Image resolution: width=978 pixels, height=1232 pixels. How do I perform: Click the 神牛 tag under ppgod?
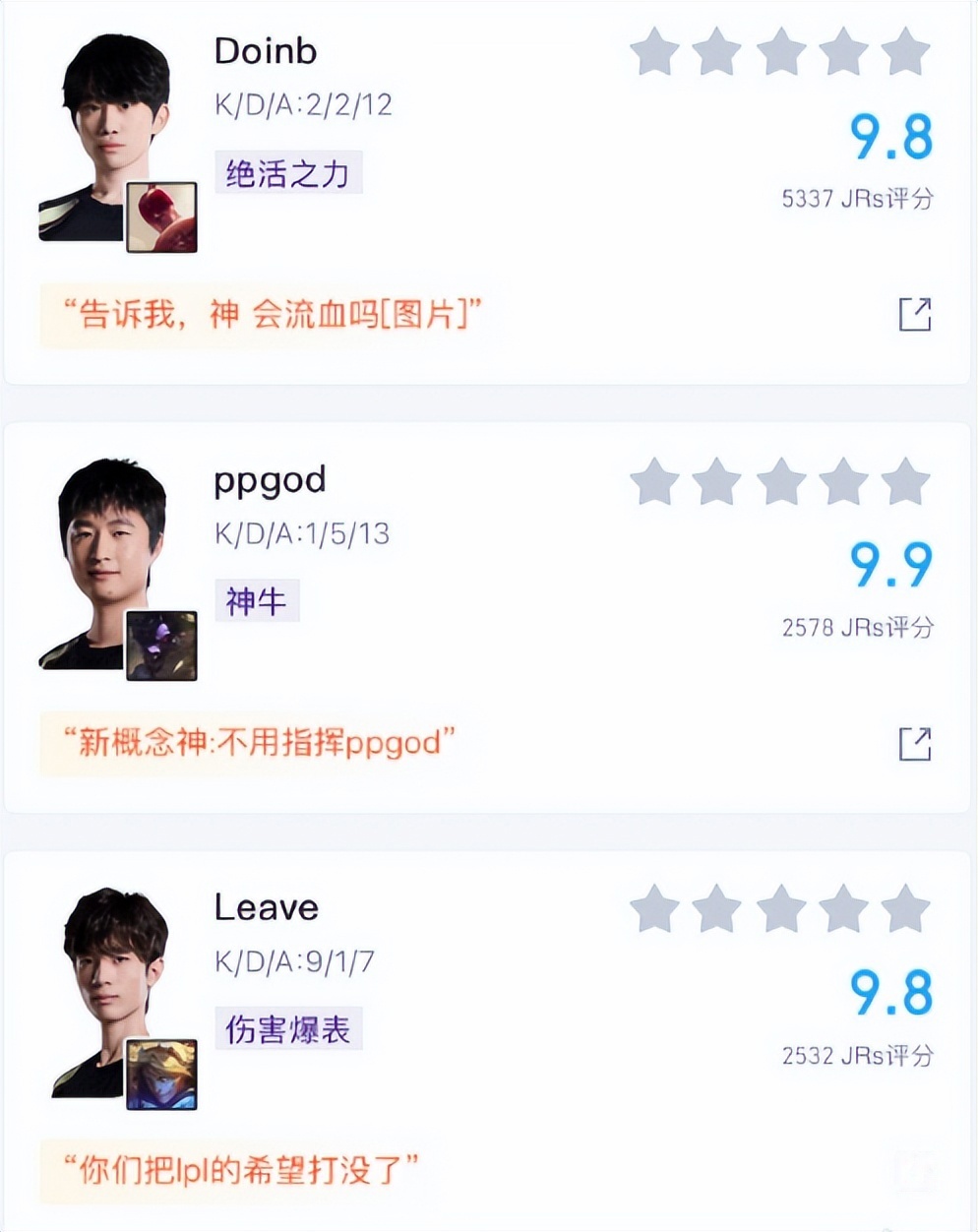coord(256,600)
